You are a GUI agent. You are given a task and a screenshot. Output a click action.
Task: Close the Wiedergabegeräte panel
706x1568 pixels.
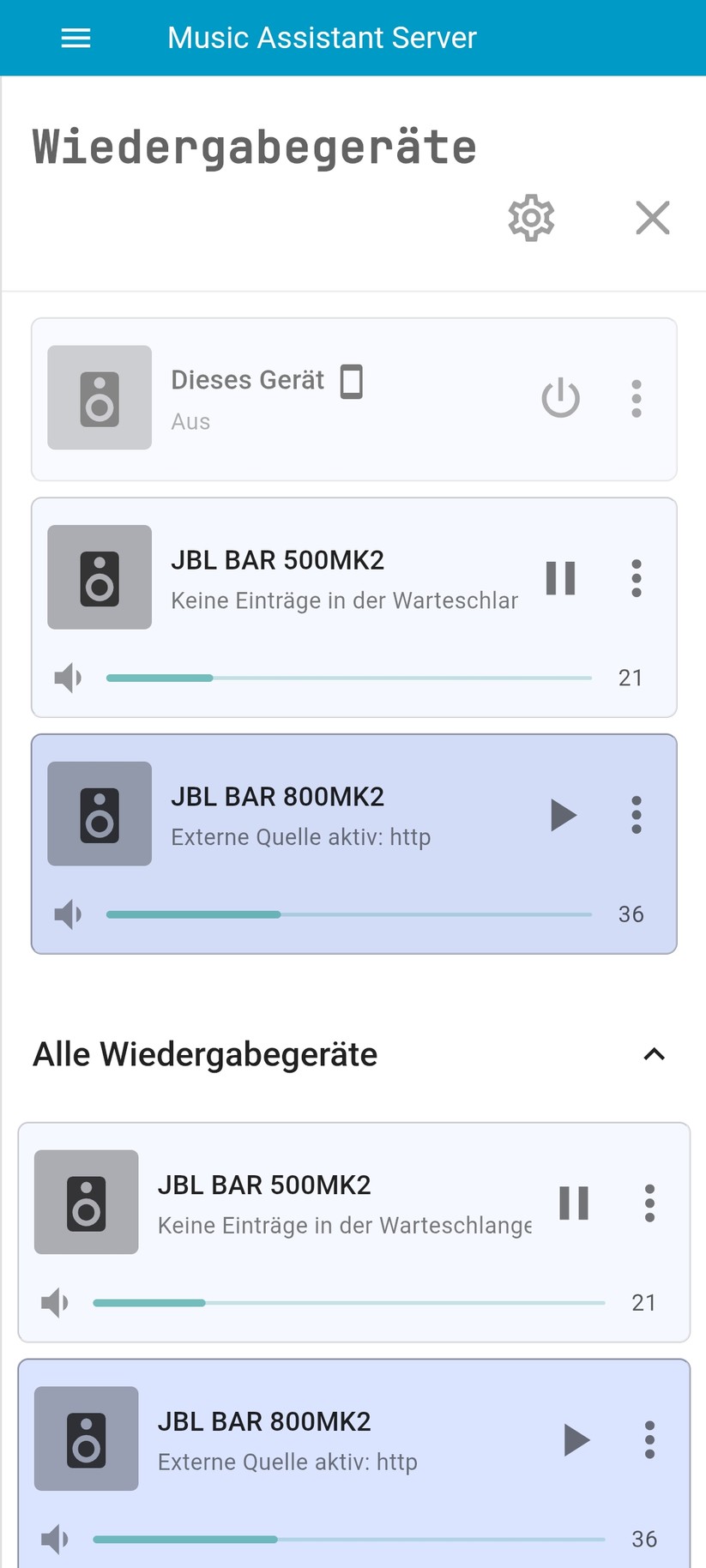point(652,218)
